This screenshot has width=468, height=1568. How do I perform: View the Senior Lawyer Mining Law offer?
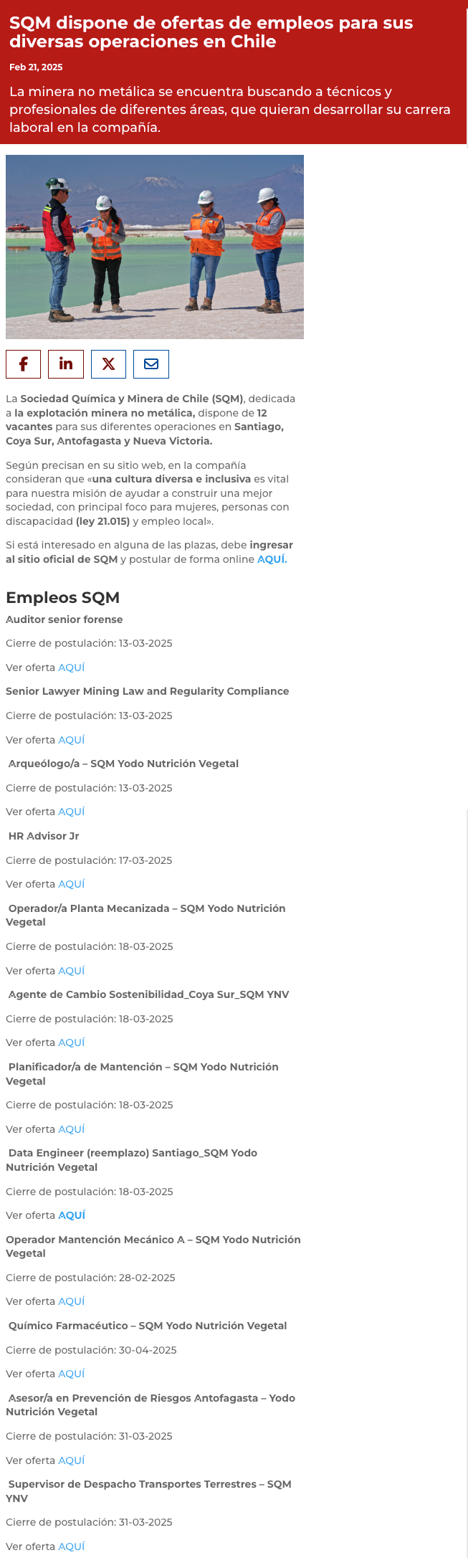(x=71, y=740)
